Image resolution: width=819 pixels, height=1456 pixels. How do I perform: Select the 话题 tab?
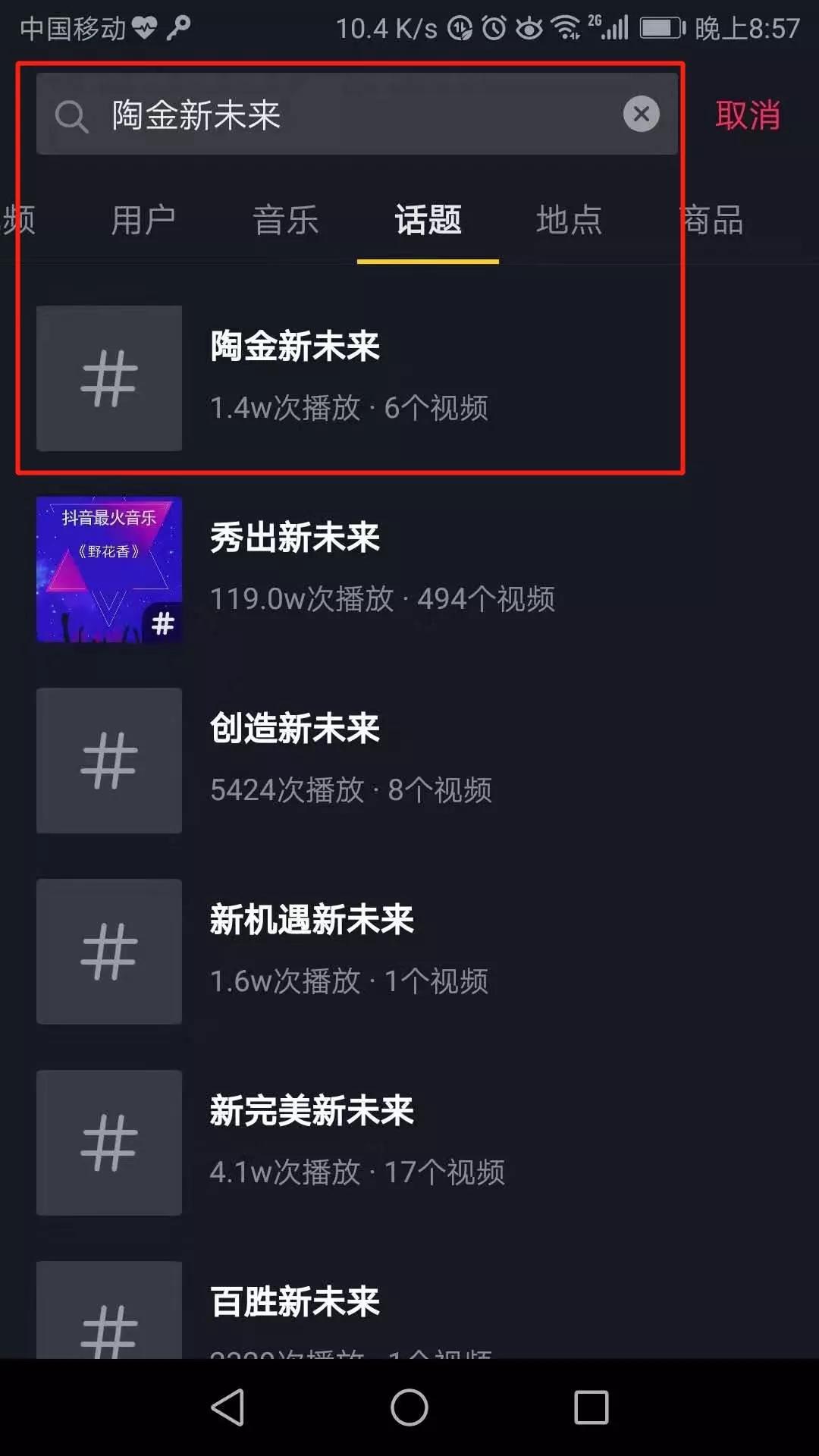coord(428,220)
